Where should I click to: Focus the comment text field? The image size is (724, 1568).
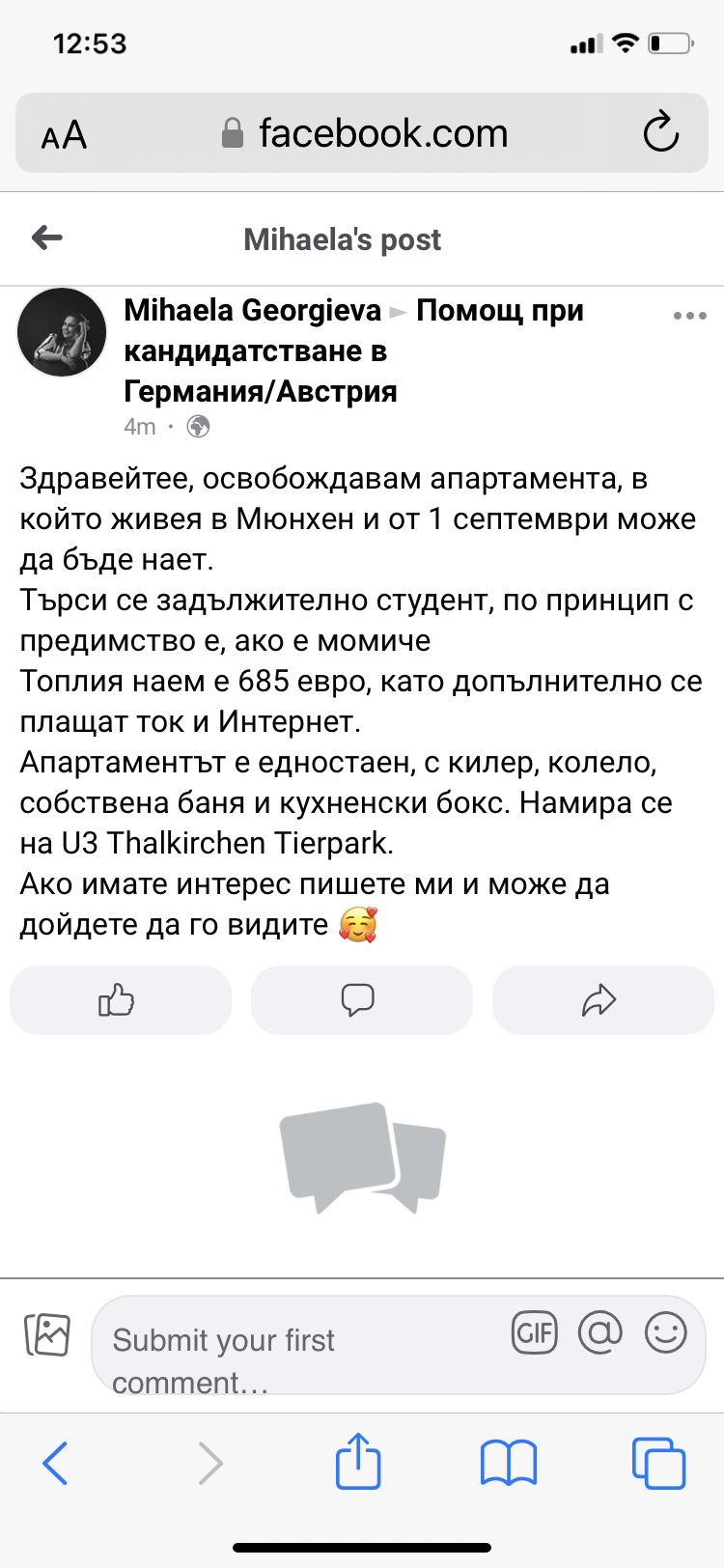pos(290,1347)
